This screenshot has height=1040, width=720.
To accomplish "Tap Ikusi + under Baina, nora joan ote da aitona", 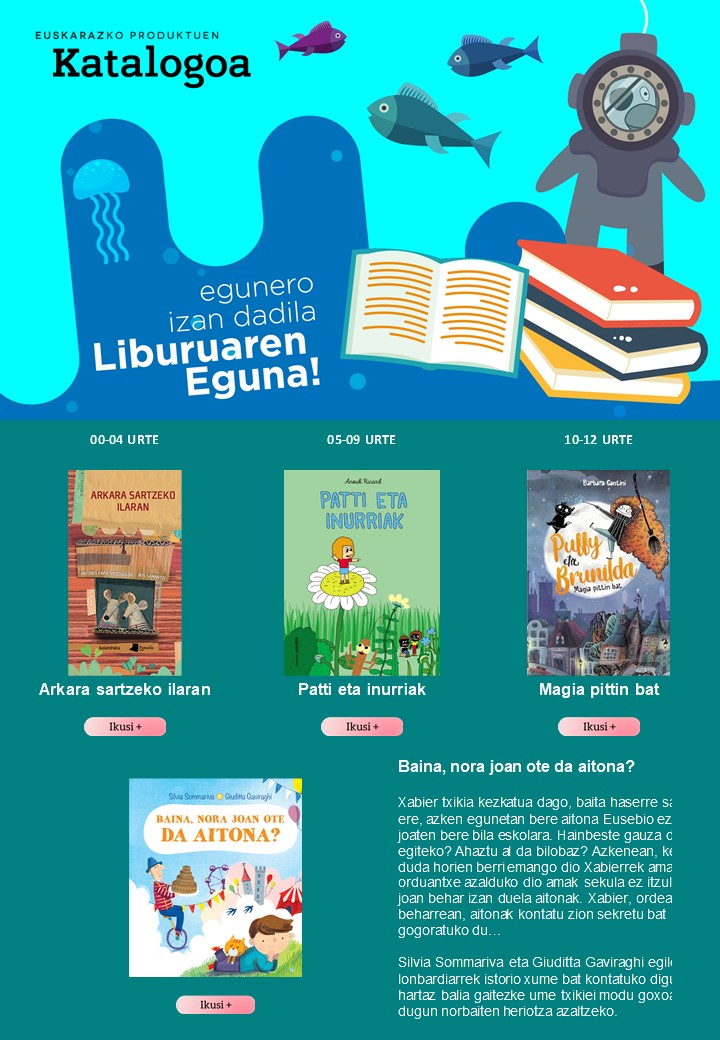I will click(215, 1005).
